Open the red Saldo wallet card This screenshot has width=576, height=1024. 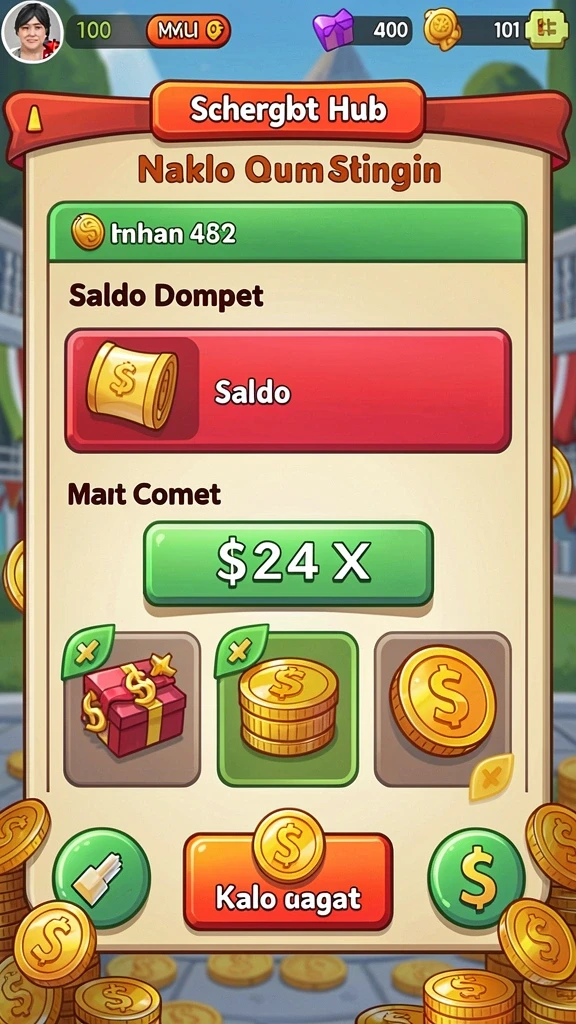pyautogui.click(x=288, y=391)
